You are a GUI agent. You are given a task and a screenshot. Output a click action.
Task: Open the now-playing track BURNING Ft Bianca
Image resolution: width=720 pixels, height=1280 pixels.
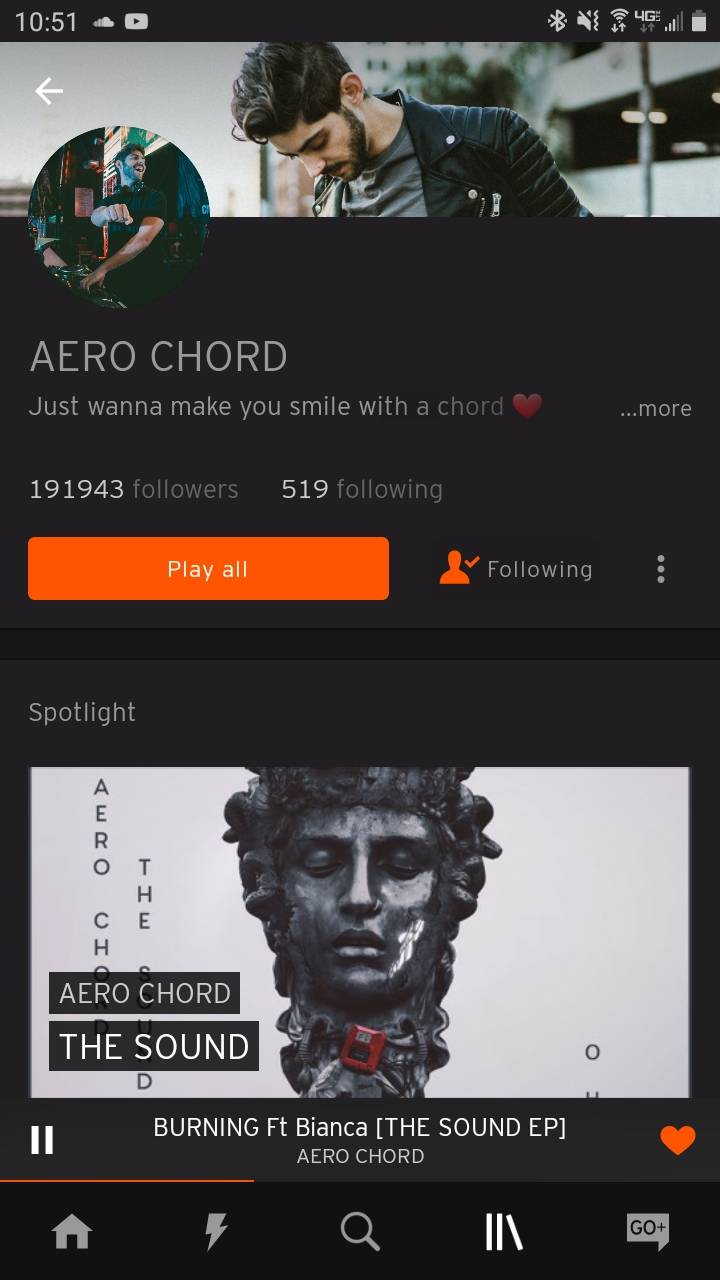[x=360, y=1127]
